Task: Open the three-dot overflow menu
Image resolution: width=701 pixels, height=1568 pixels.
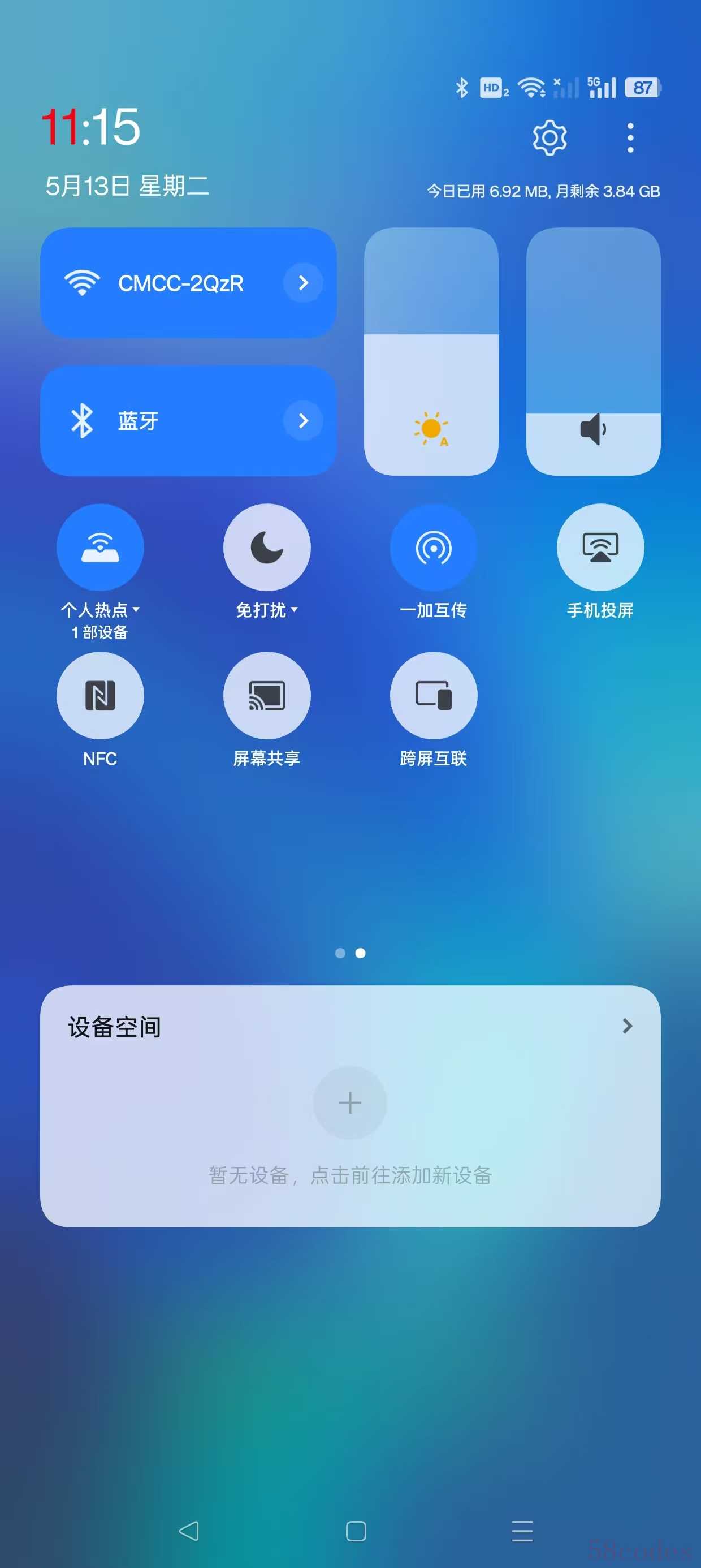Action: coord(630,137)
